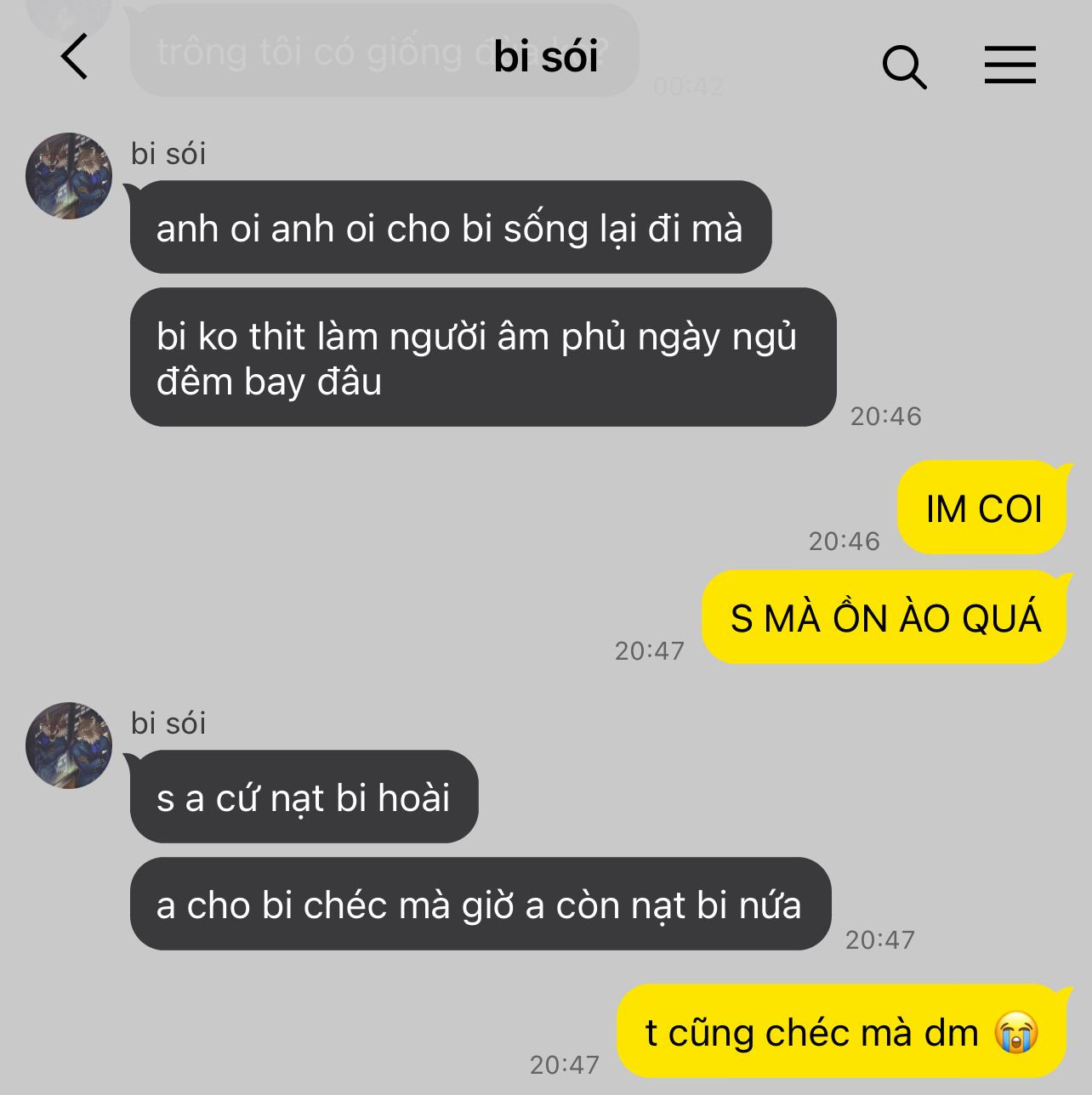Search within this conversation
This screenshot has width=1092, height=1095.
pyautogui.click(x=904, y=66)
